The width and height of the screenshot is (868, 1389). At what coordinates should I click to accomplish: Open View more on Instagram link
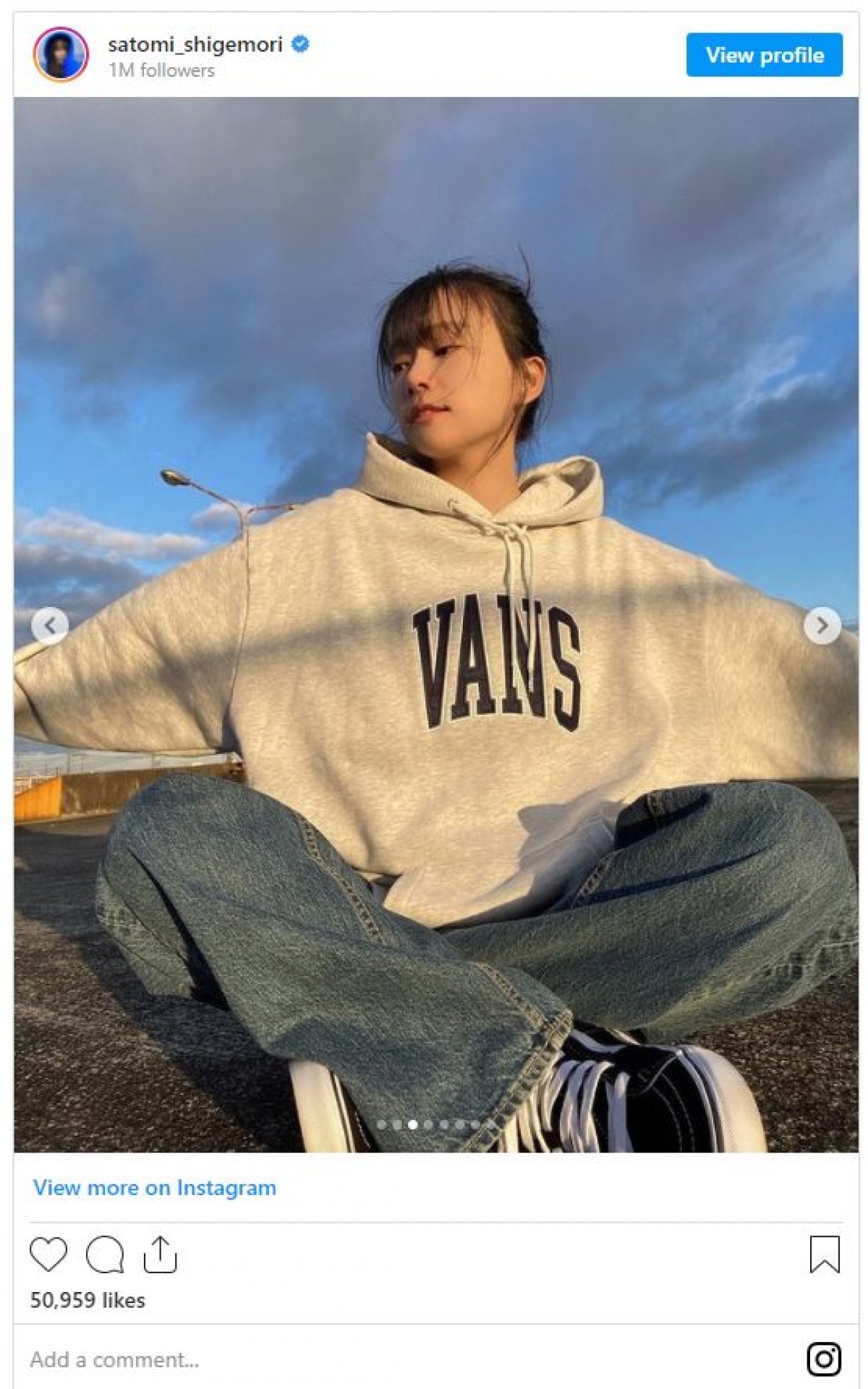click(154, 1188)
